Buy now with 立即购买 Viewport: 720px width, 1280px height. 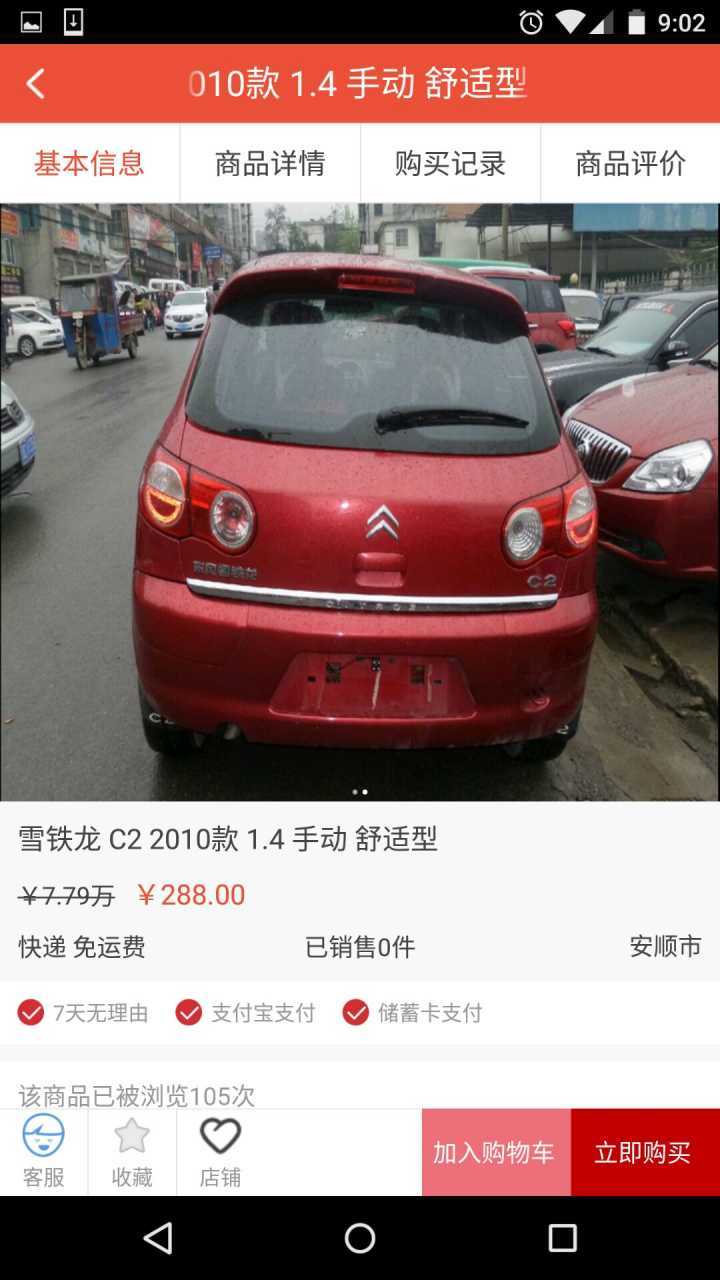pyautogui.click(x=645, y=1152)
